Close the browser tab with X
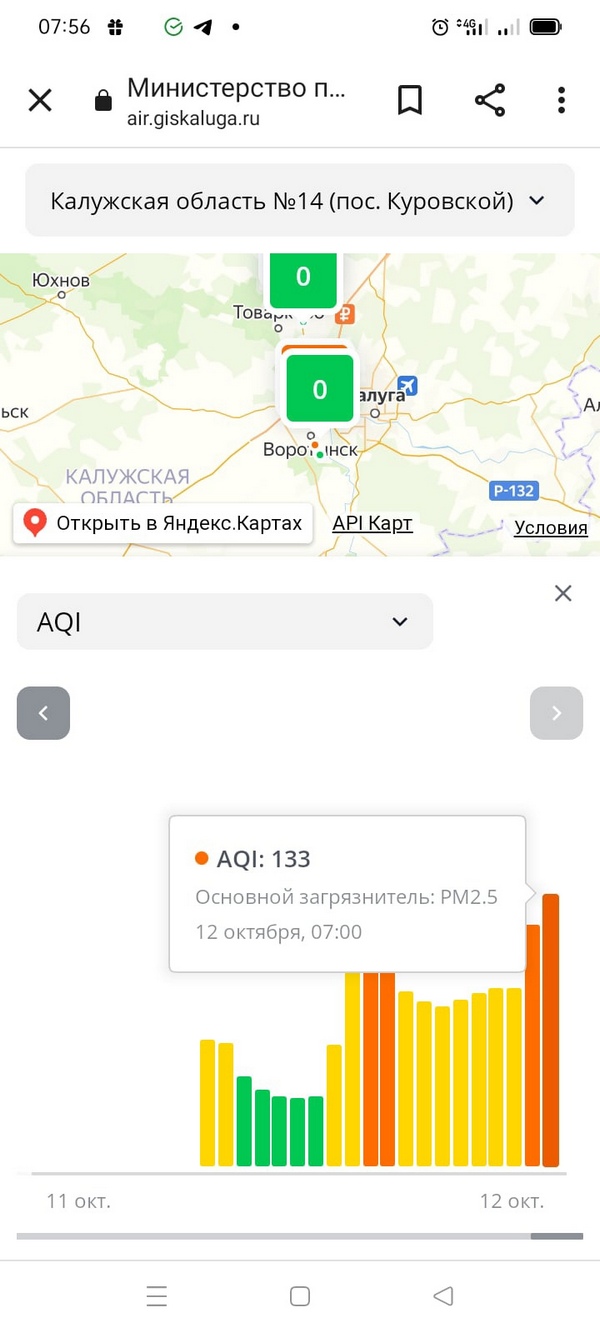 click(x=40, y=100)
